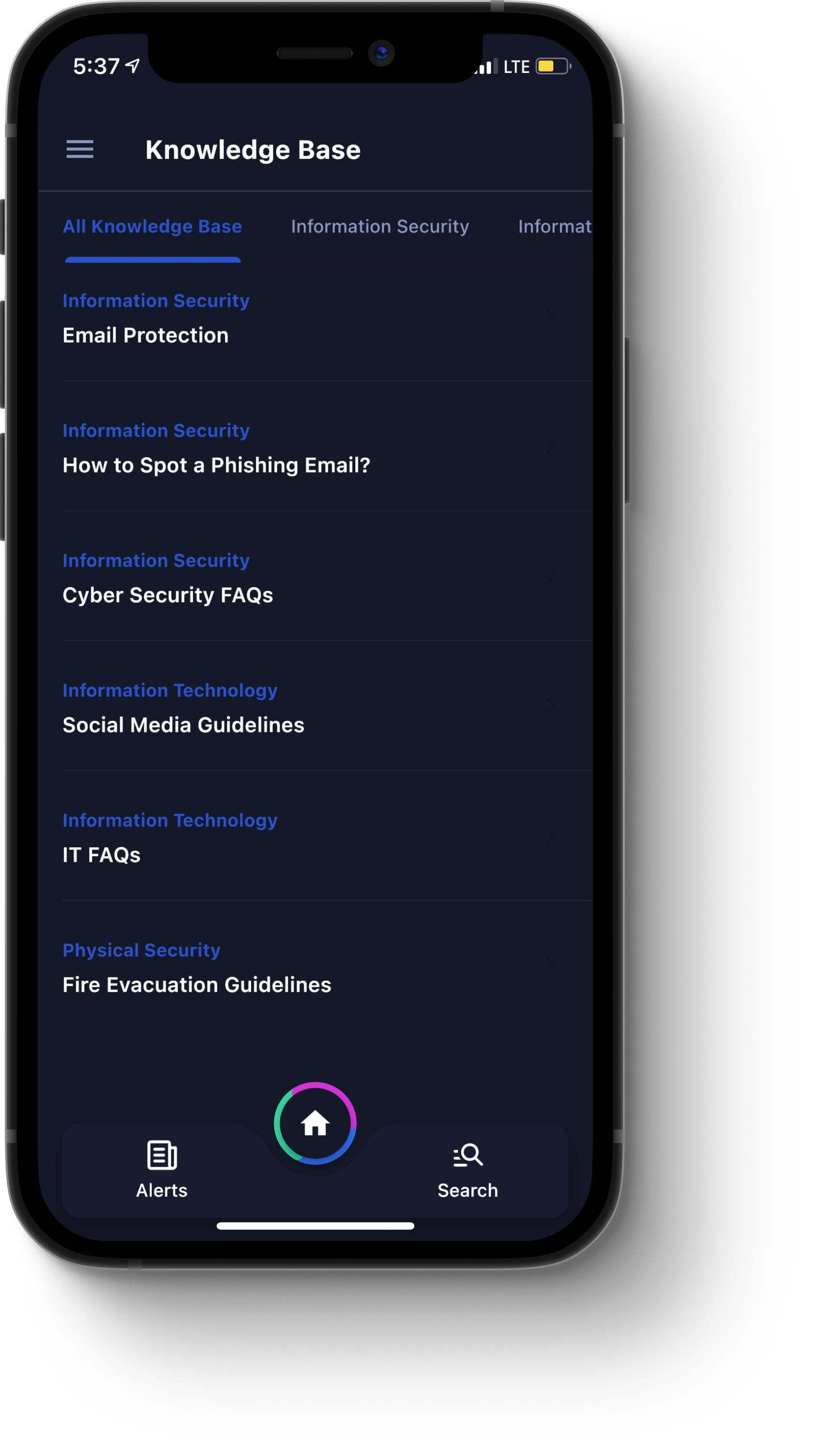Image resolution: width=815 pixels, height=1456 pixels.
Task: View Fire Evacuation Guidelines
Action: (308, 968)
